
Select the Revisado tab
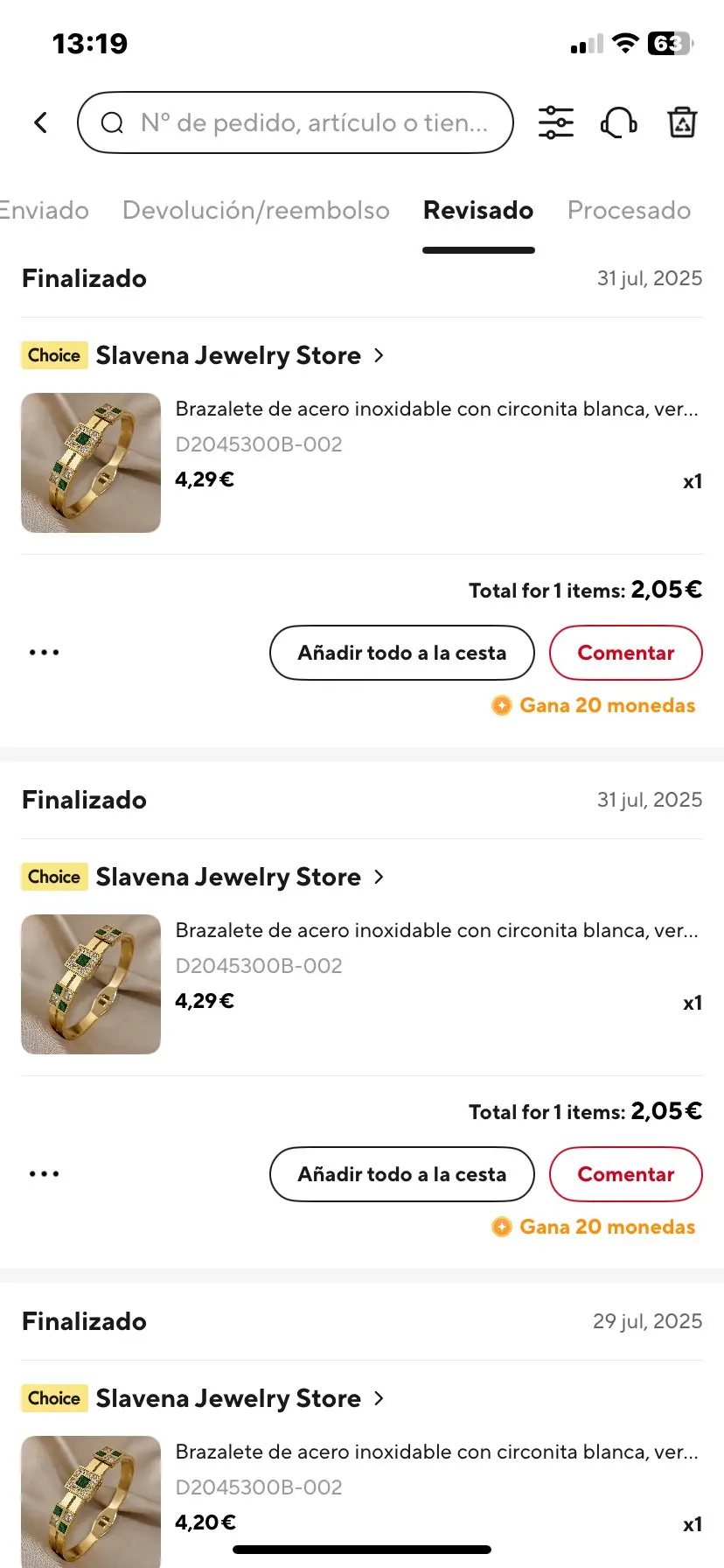[478, 210]
